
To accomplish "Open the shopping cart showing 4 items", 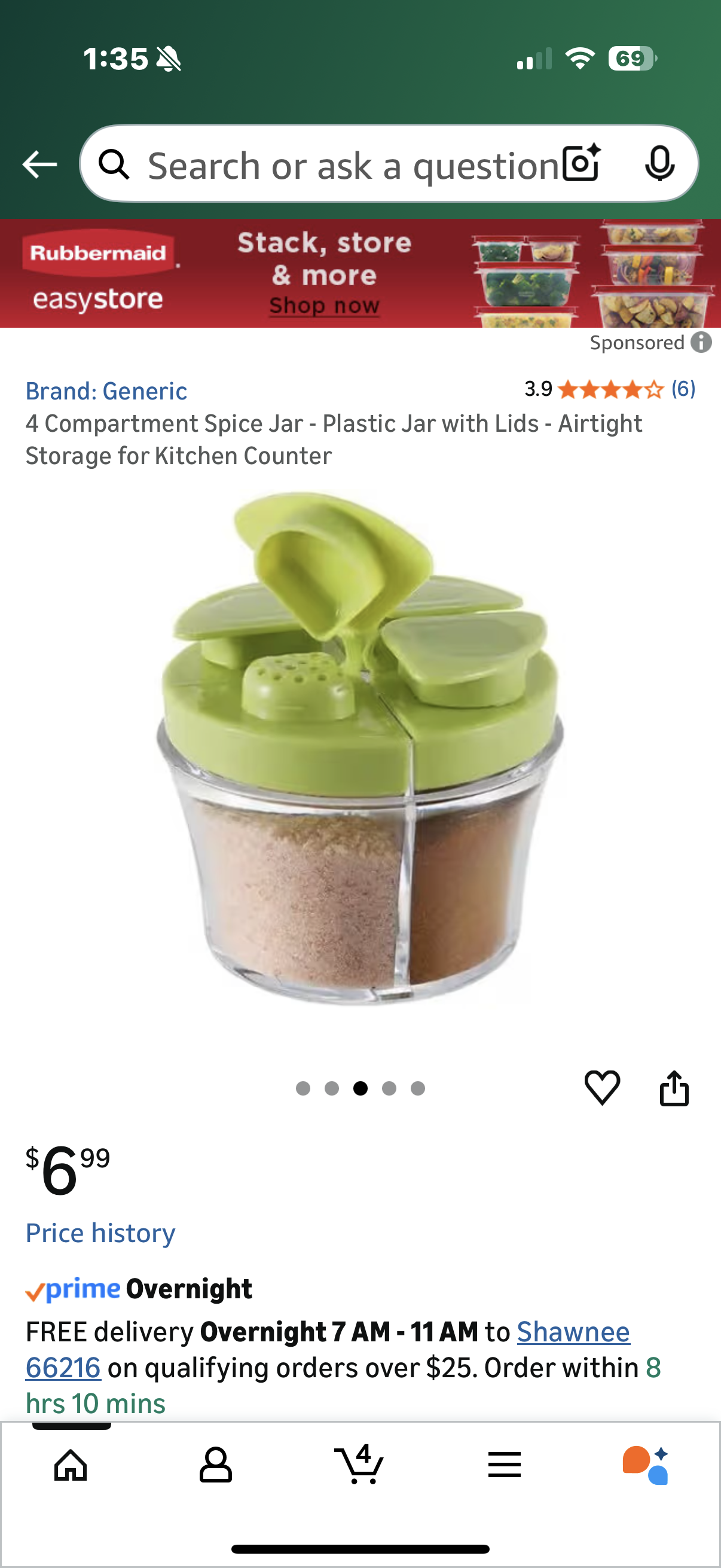I will (359, 1465).
